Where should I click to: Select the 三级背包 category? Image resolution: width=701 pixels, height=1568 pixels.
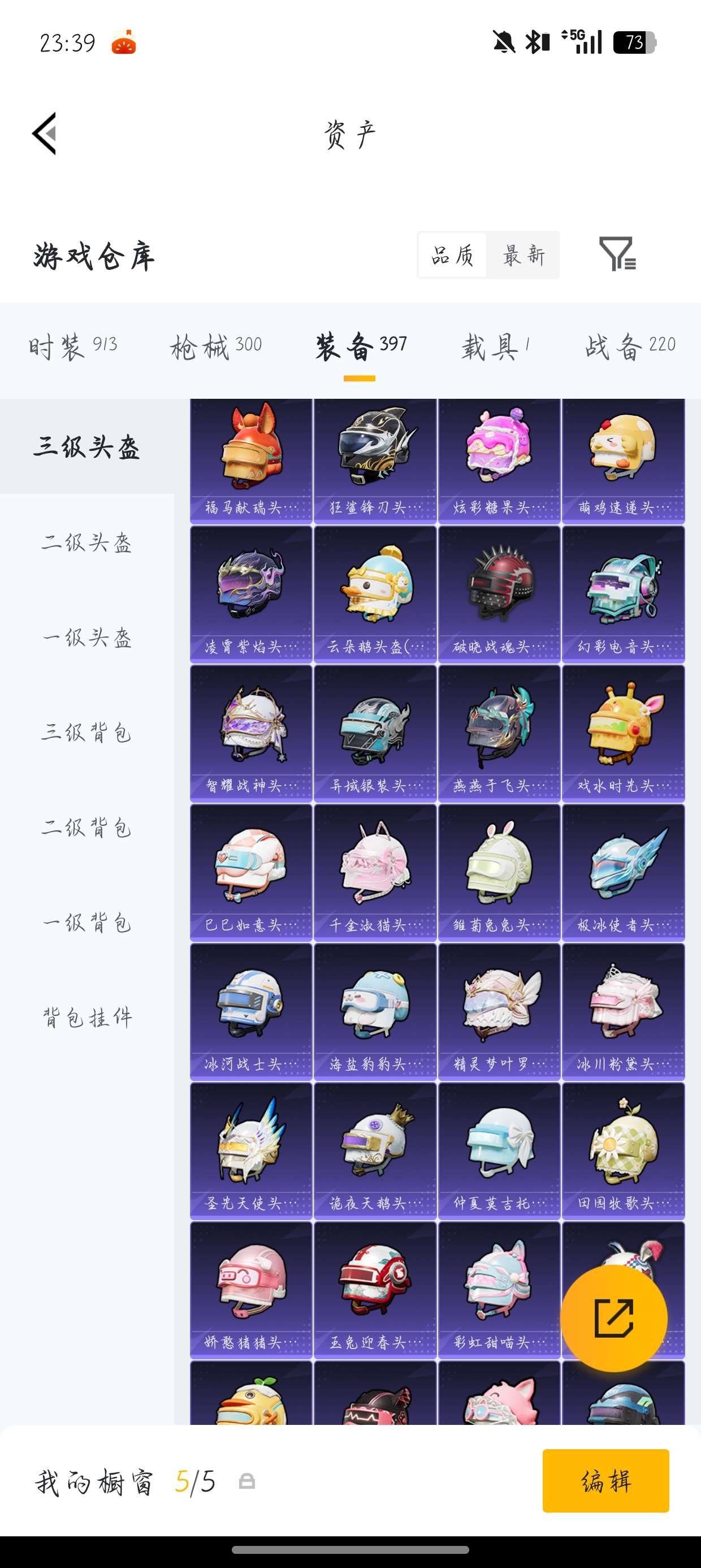87,733
